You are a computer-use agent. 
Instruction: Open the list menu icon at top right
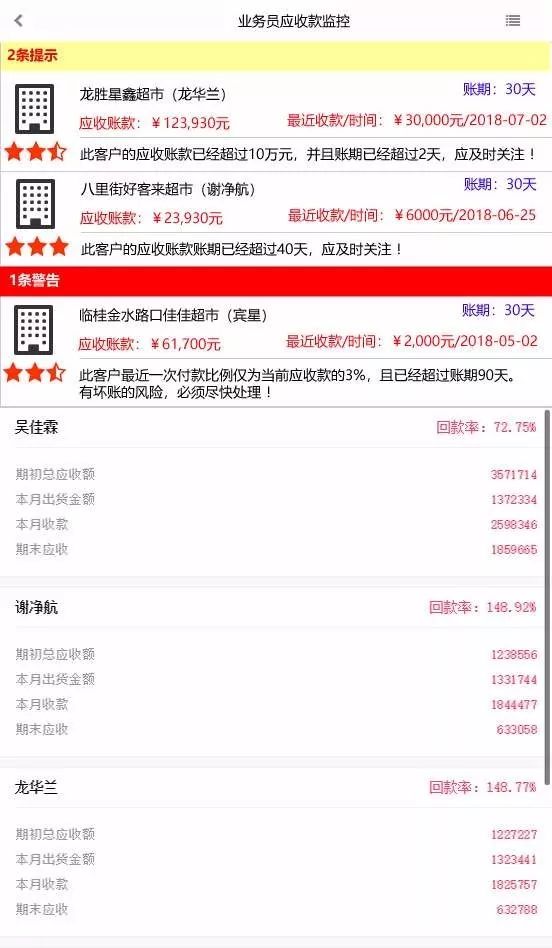[x=513, y=21]
